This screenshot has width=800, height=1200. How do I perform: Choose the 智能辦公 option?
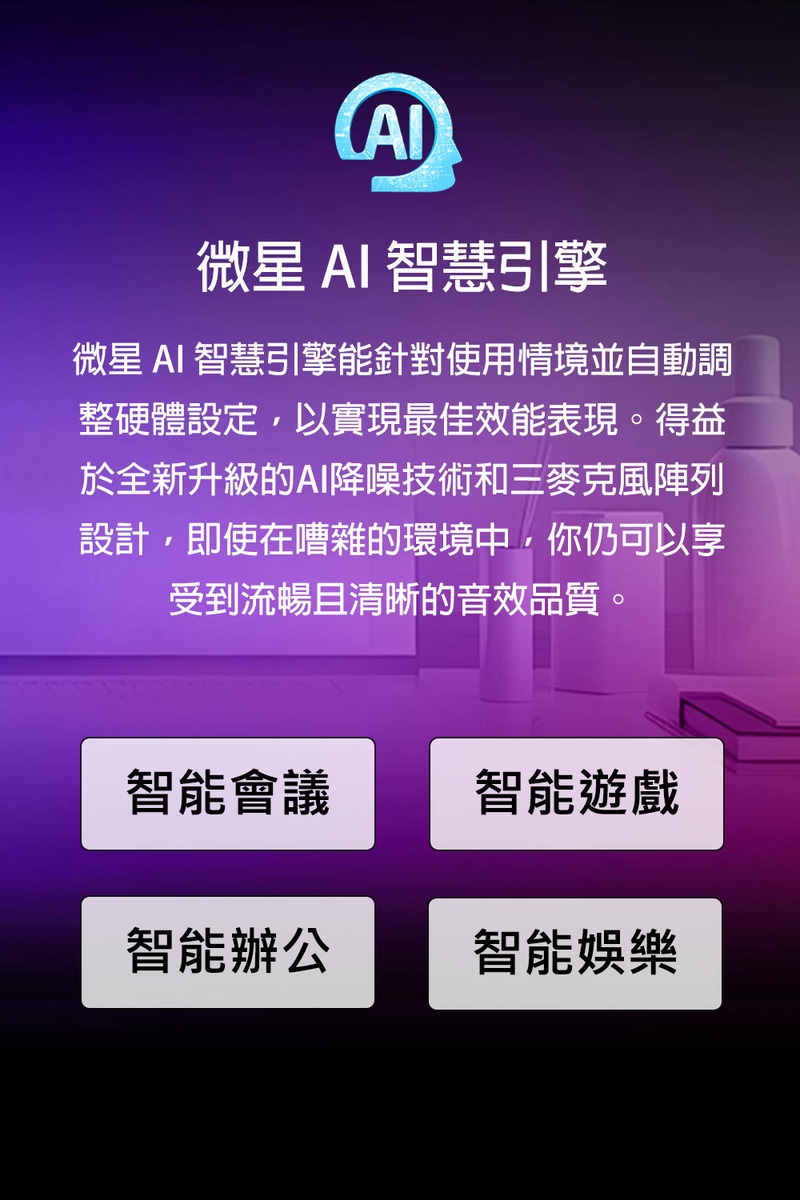(x=228, y=952)
